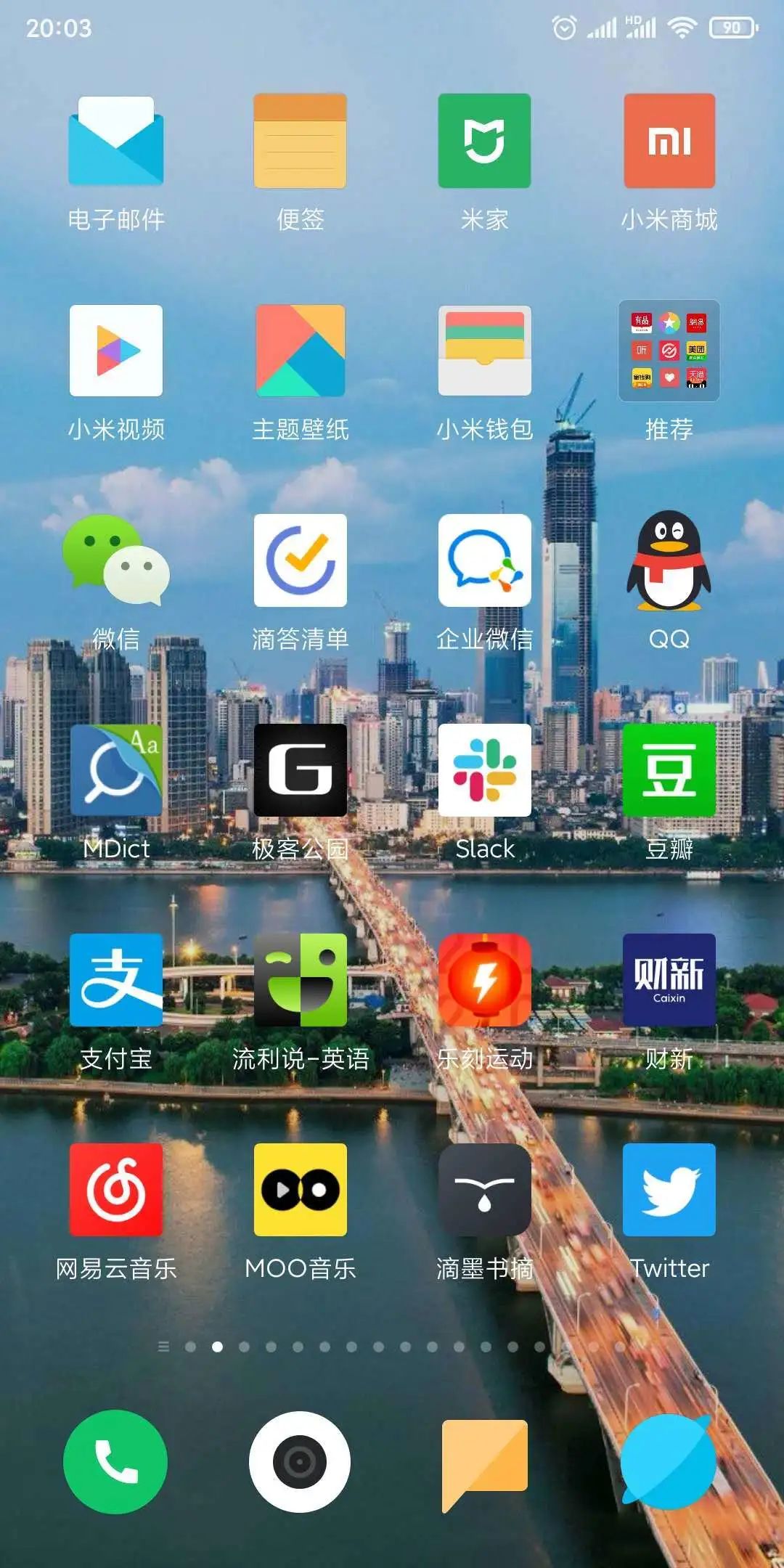This screenshot has height=1568, width=784.
Task: Open the MDict dictionary app
Action: [116, 770]
